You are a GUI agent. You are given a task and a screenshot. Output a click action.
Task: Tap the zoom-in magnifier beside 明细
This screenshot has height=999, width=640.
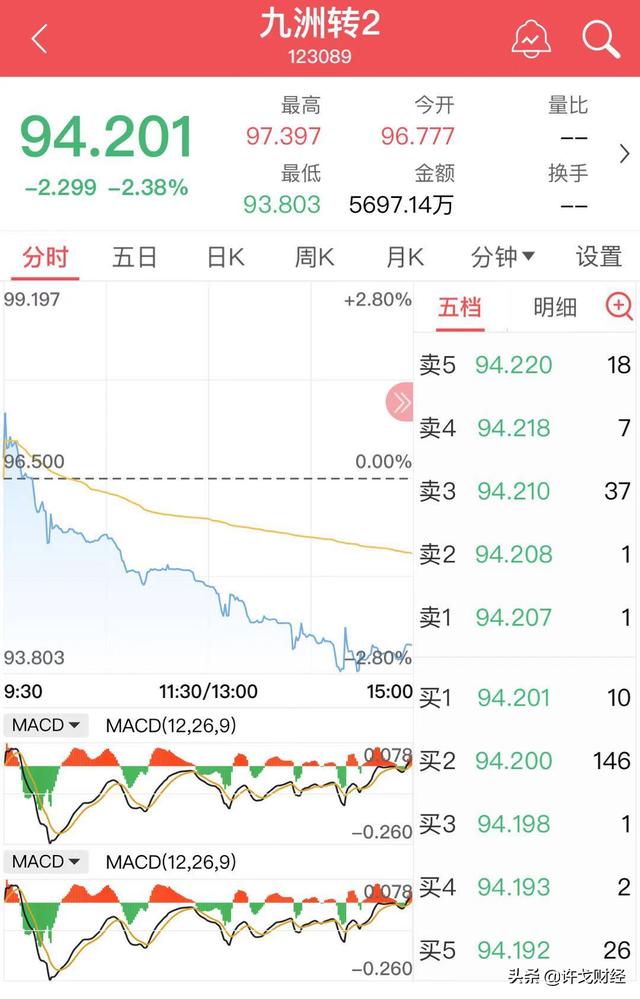coord(620,307)
